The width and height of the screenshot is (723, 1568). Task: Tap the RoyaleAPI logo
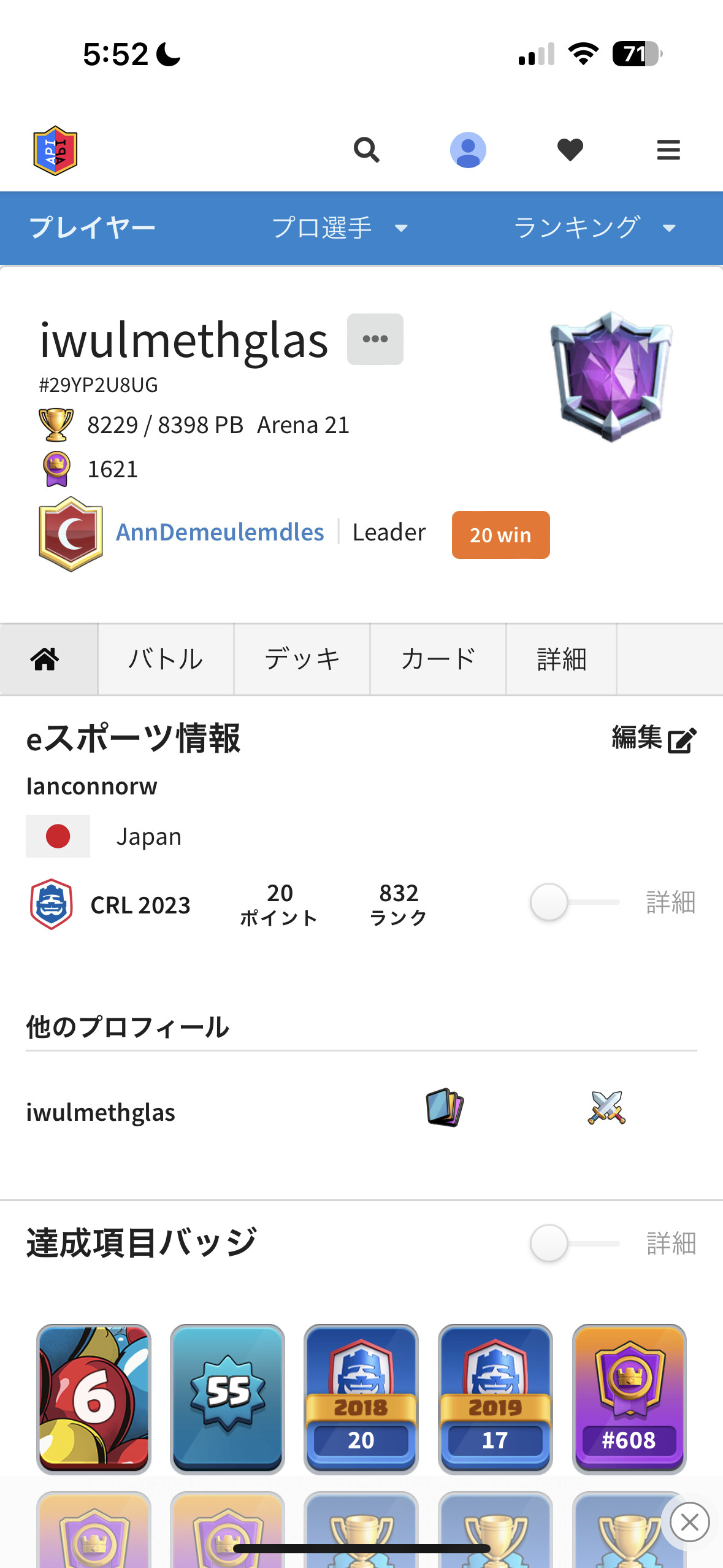[x=55, y=150]
